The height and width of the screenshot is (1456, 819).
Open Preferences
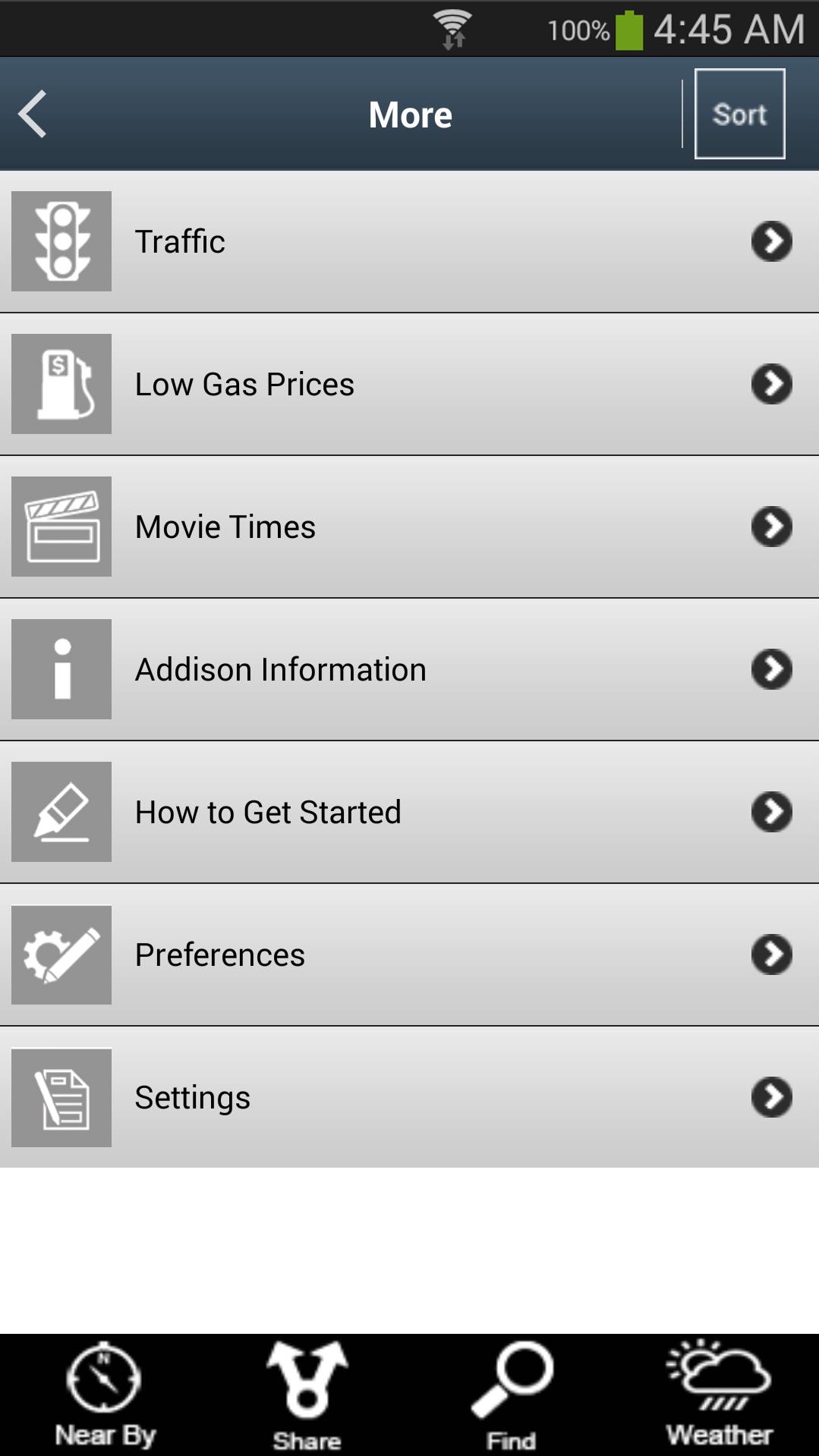pos(409,954)
